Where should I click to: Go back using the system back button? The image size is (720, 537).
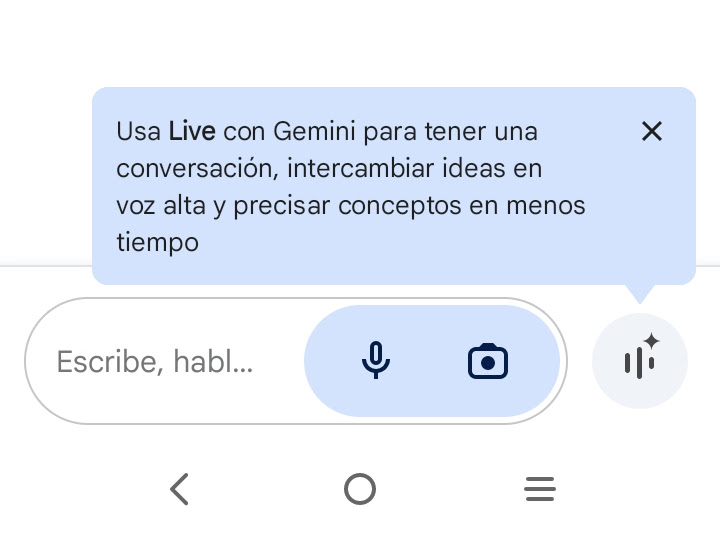180,489
